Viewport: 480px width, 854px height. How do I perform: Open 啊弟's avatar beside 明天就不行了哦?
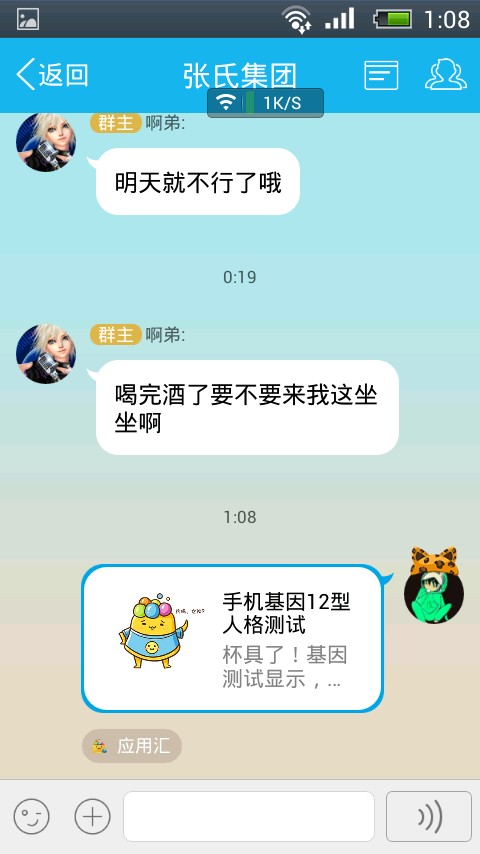coord(46,142)
